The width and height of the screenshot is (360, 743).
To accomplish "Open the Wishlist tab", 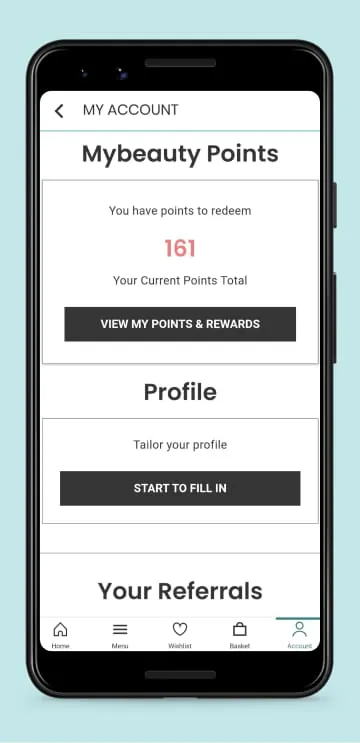I will point(180,635).
